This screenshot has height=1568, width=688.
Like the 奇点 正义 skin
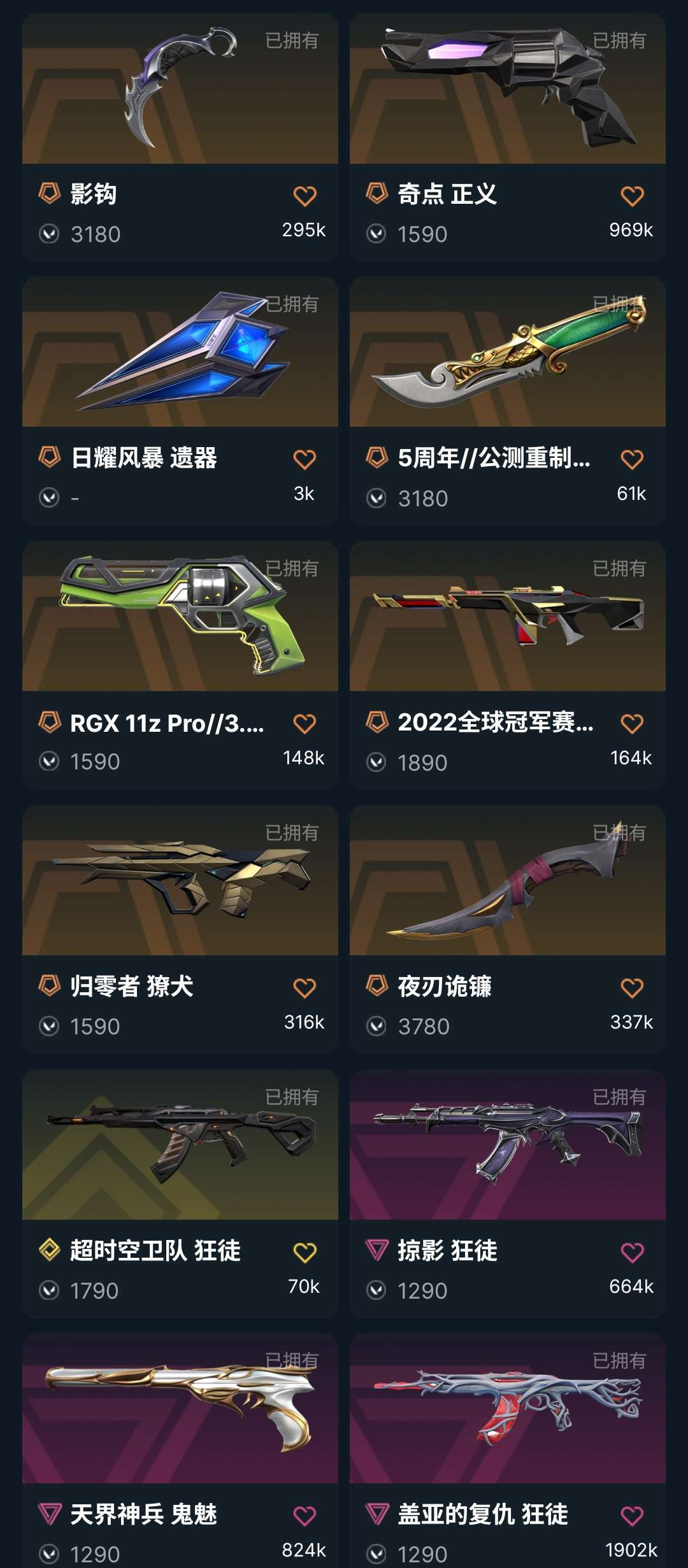(632, 196)
